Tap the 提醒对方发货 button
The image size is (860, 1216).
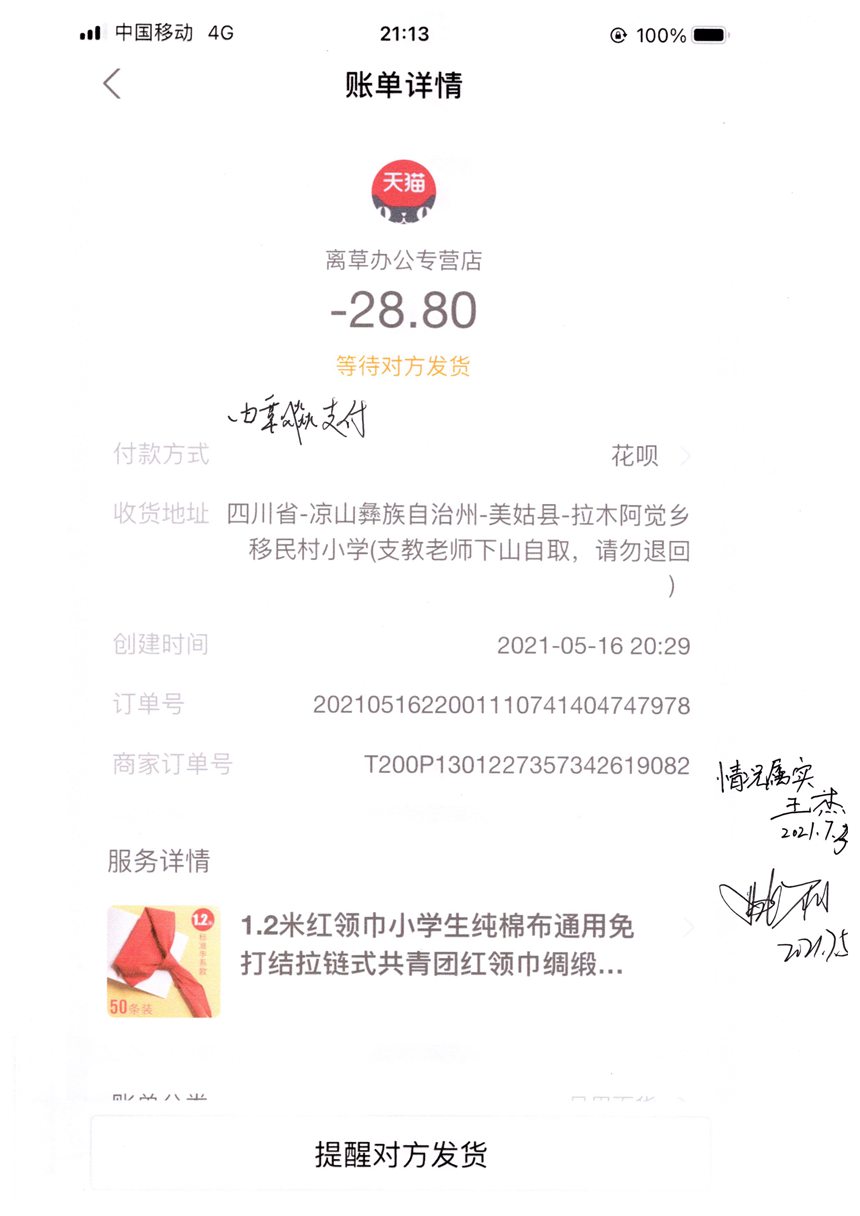click(x=401, y=1155)
